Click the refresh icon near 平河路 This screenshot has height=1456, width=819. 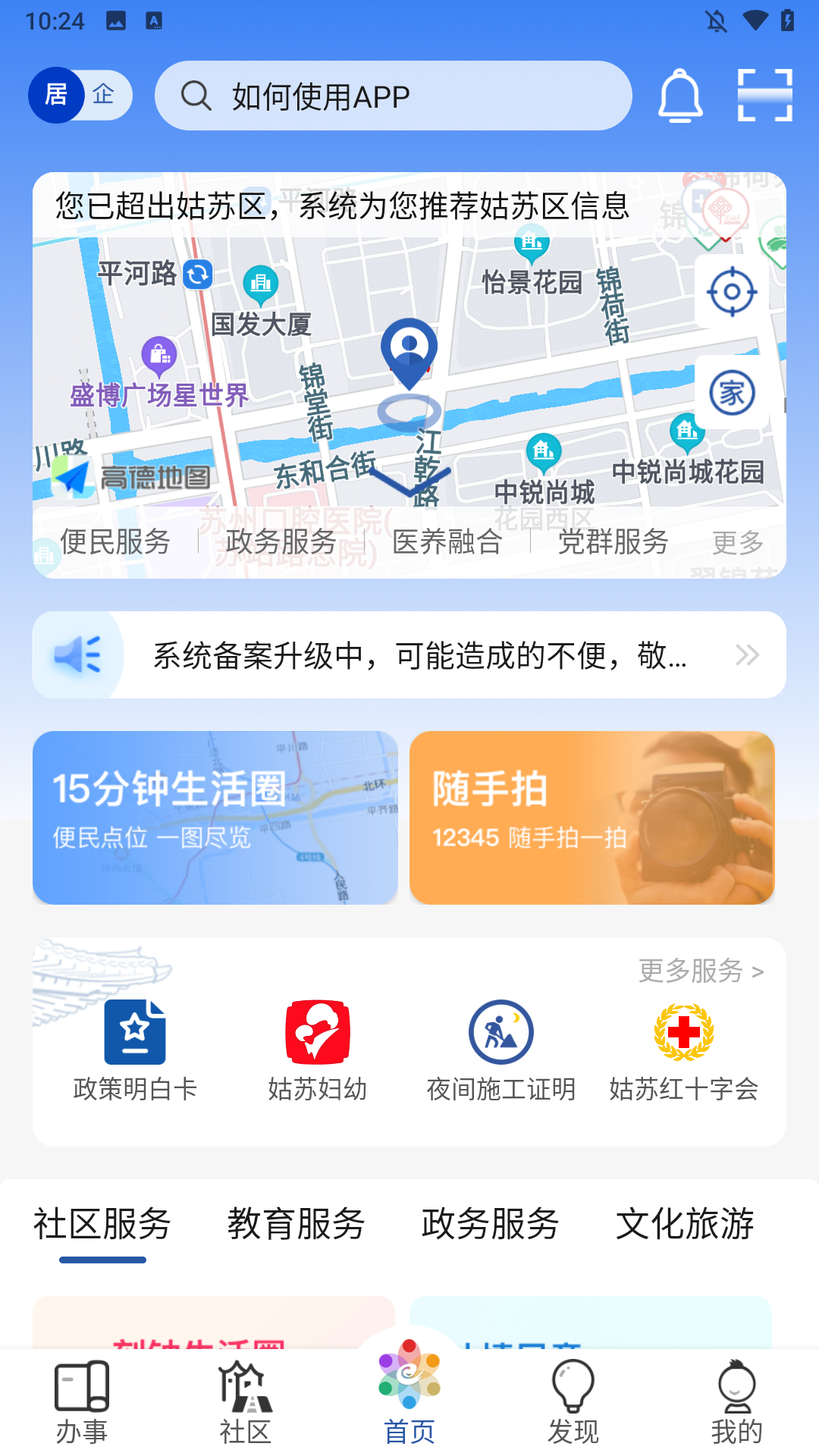point(198,276)
